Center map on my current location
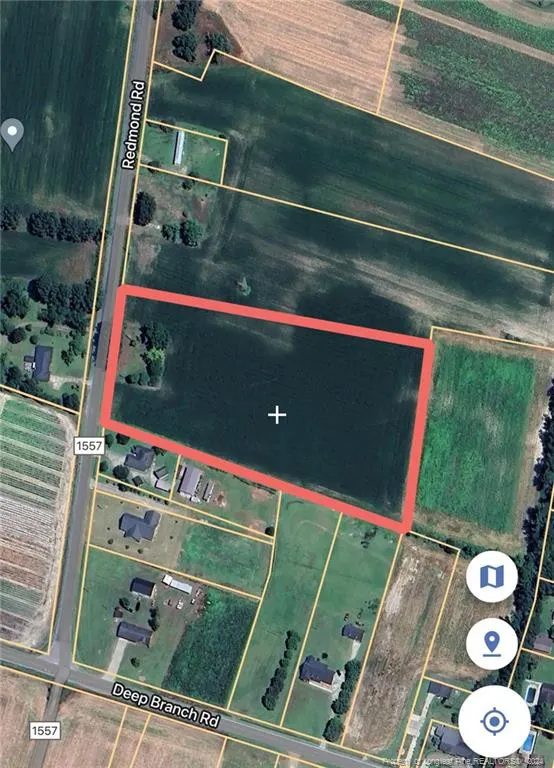The image size is (554, 768). coord(494,721)
